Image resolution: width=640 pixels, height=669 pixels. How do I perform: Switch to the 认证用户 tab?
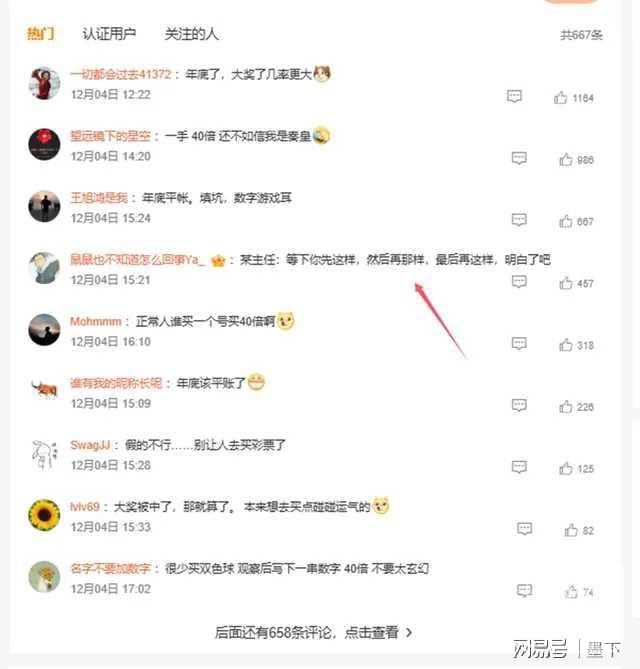coord(109,34)
